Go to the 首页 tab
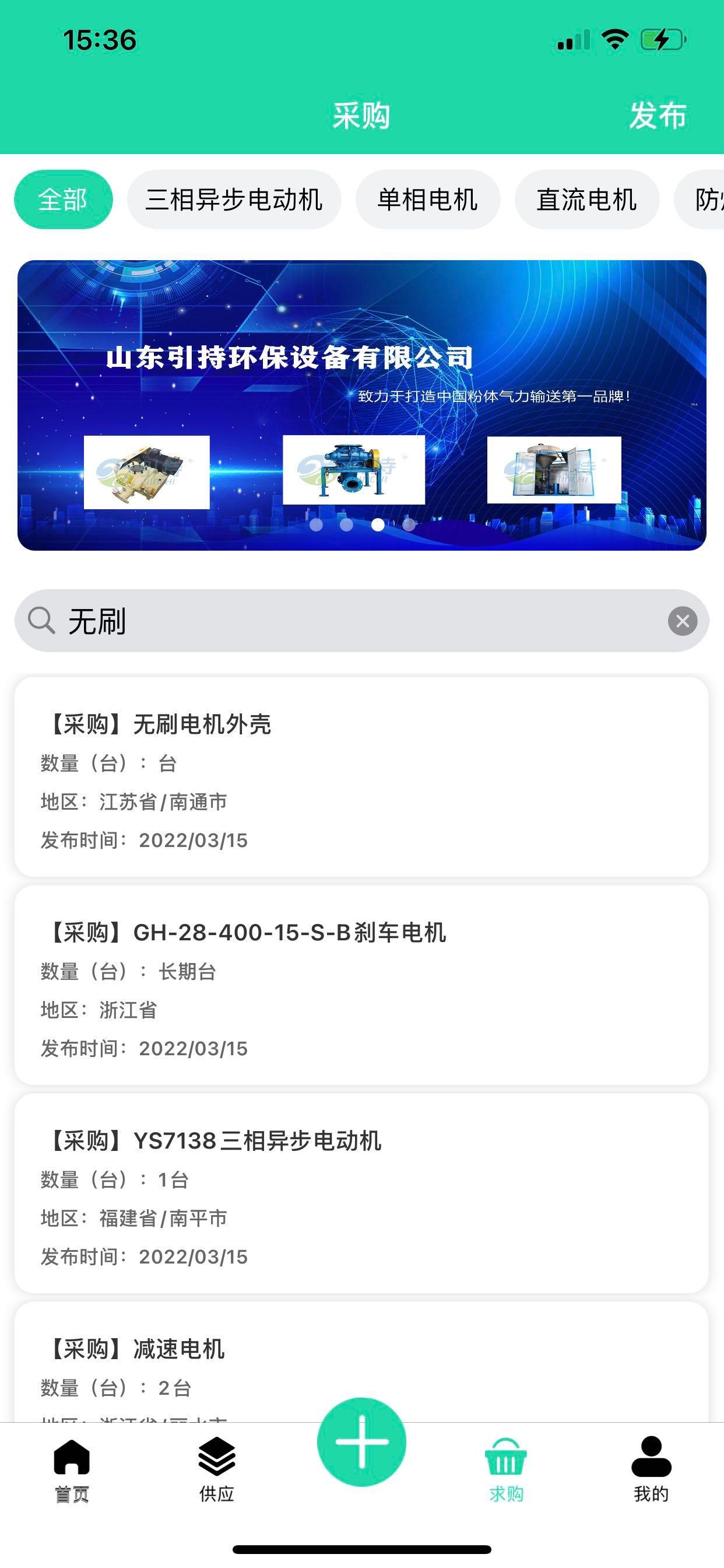 pos(72,1468)
